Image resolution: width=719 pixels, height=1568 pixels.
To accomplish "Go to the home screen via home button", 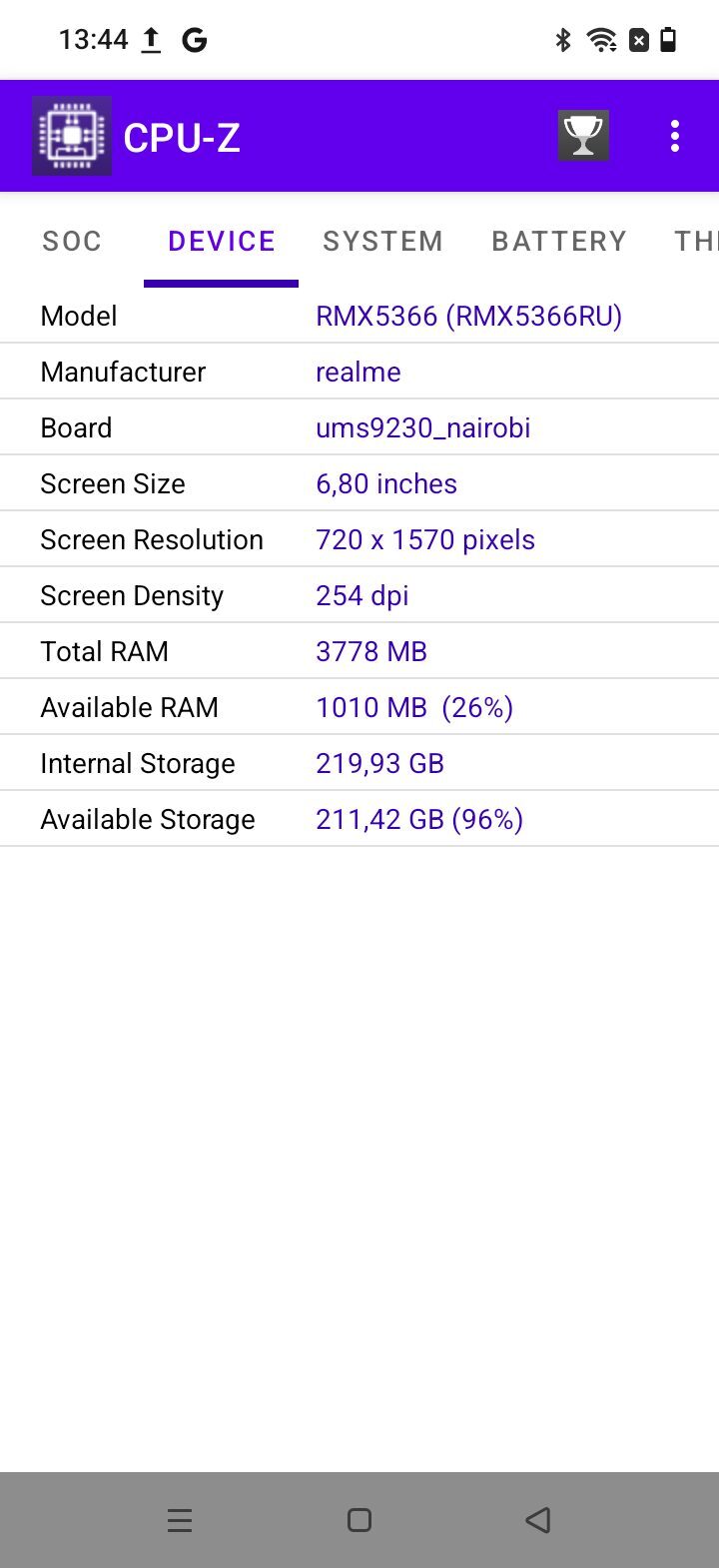I will point(359,1520).
